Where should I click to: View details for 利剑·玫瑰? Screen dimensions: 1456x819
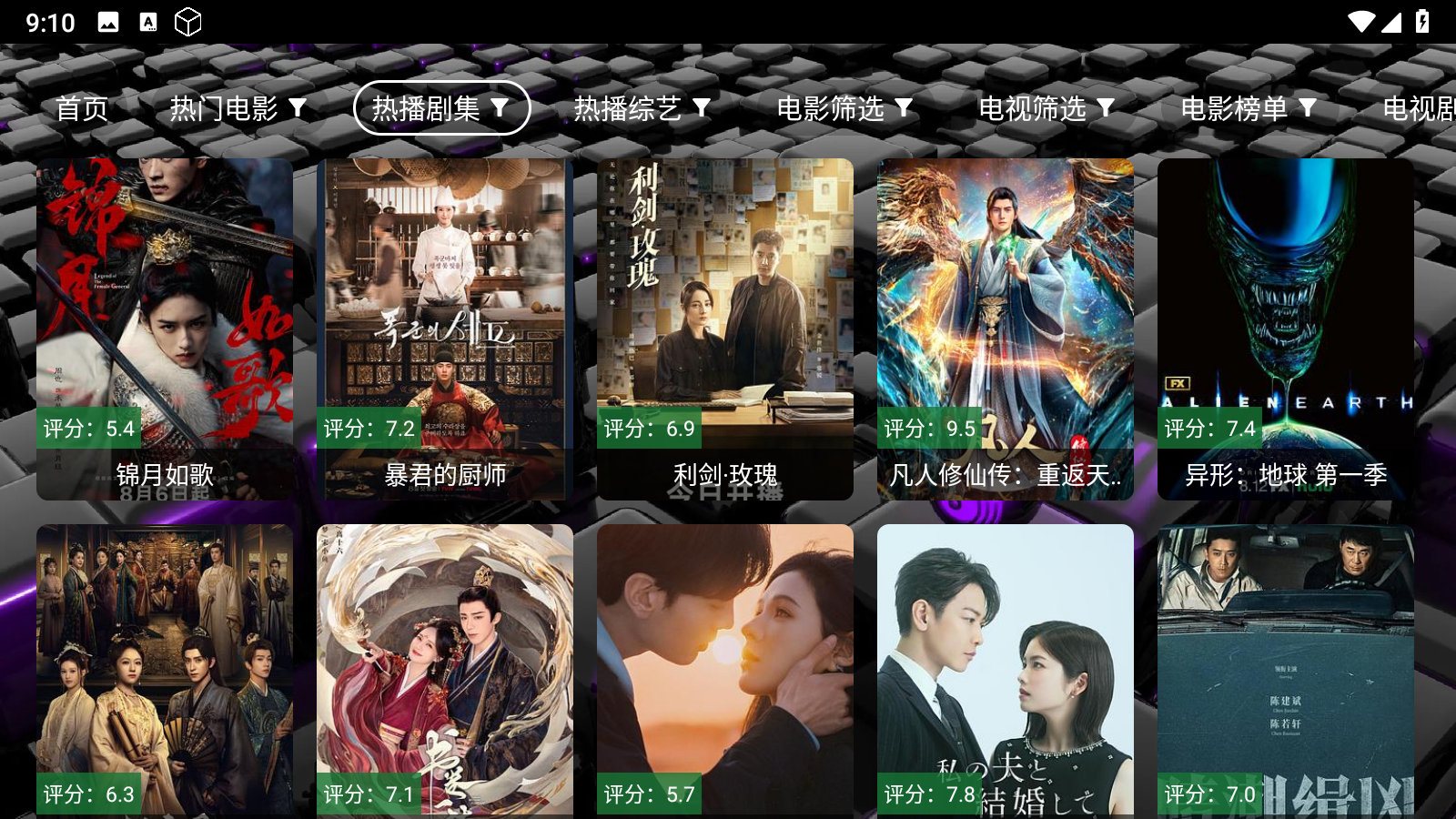tap(725, 328)
